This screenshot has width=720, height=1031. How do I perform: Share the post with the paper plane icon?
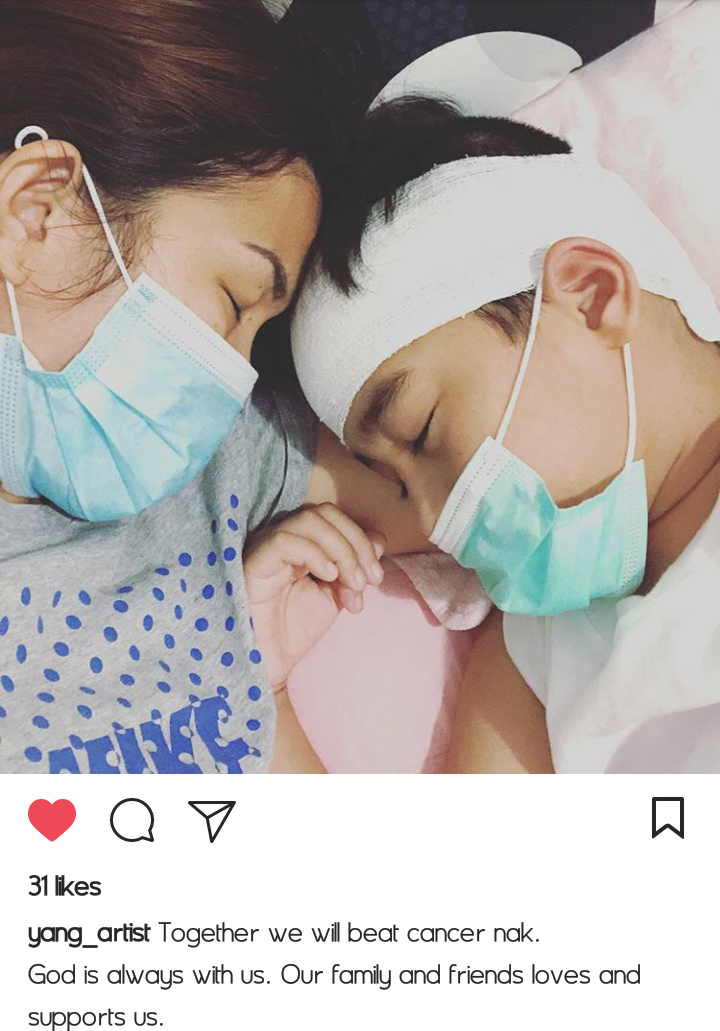click(x=212, y=821)
